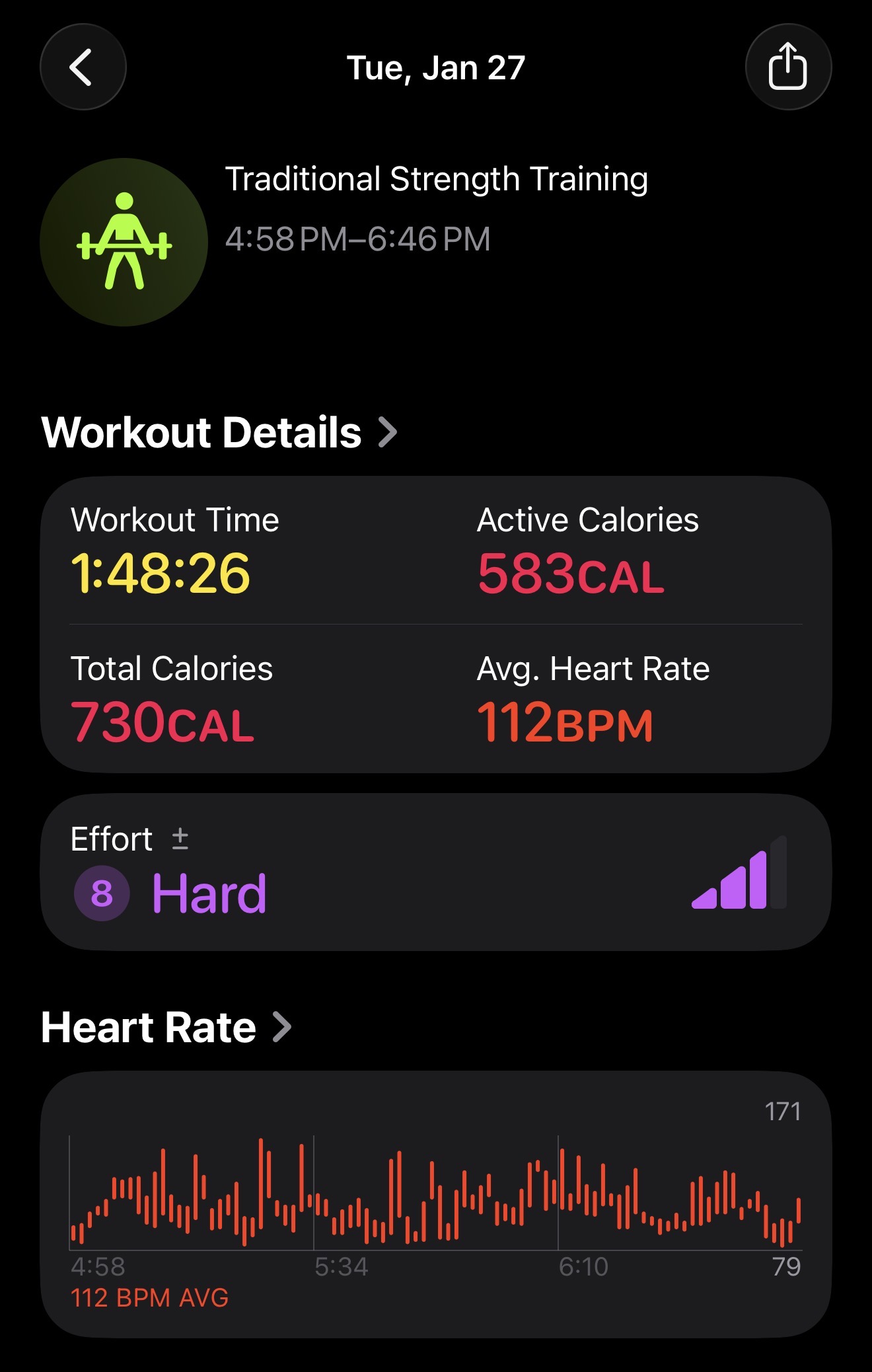This screenshot has height=1372, width=872.
Task: Open Workout Details section
Action: point(219,432)
